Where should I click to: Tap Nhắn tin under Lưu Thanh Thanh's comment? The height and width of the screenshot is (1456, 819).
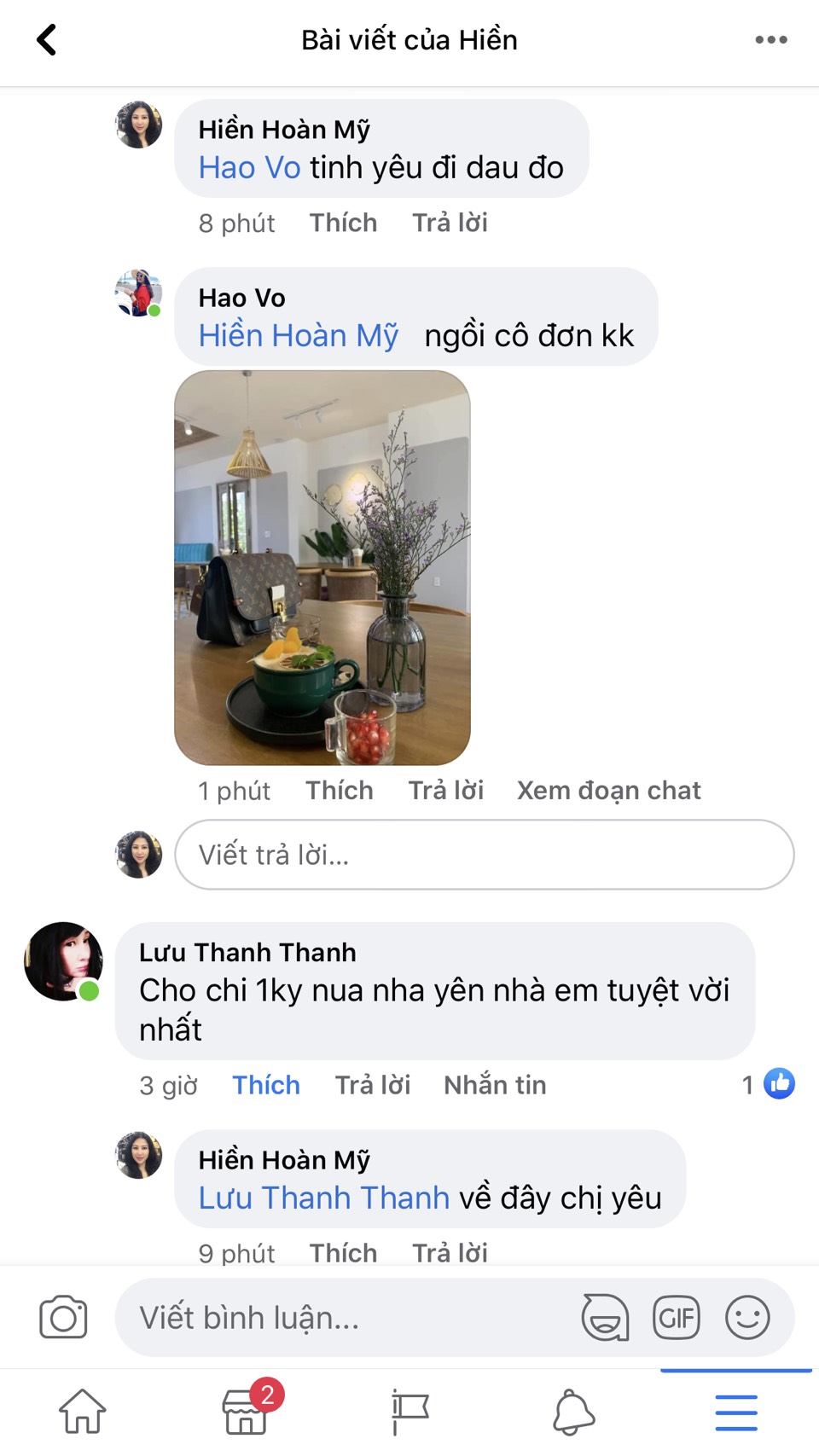pos(495,1085)
